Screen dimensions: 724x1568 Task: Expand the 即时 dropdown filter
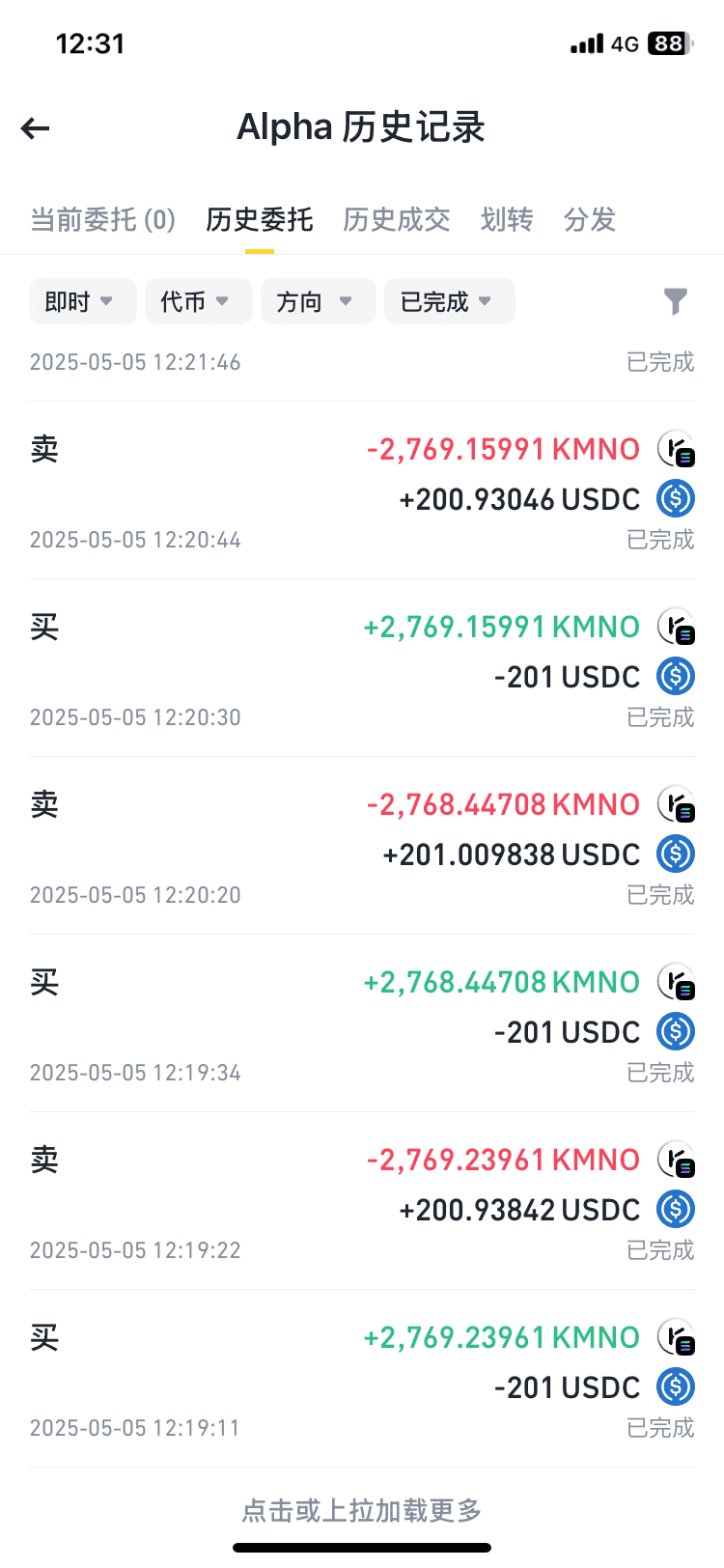(x=83, y=301)
